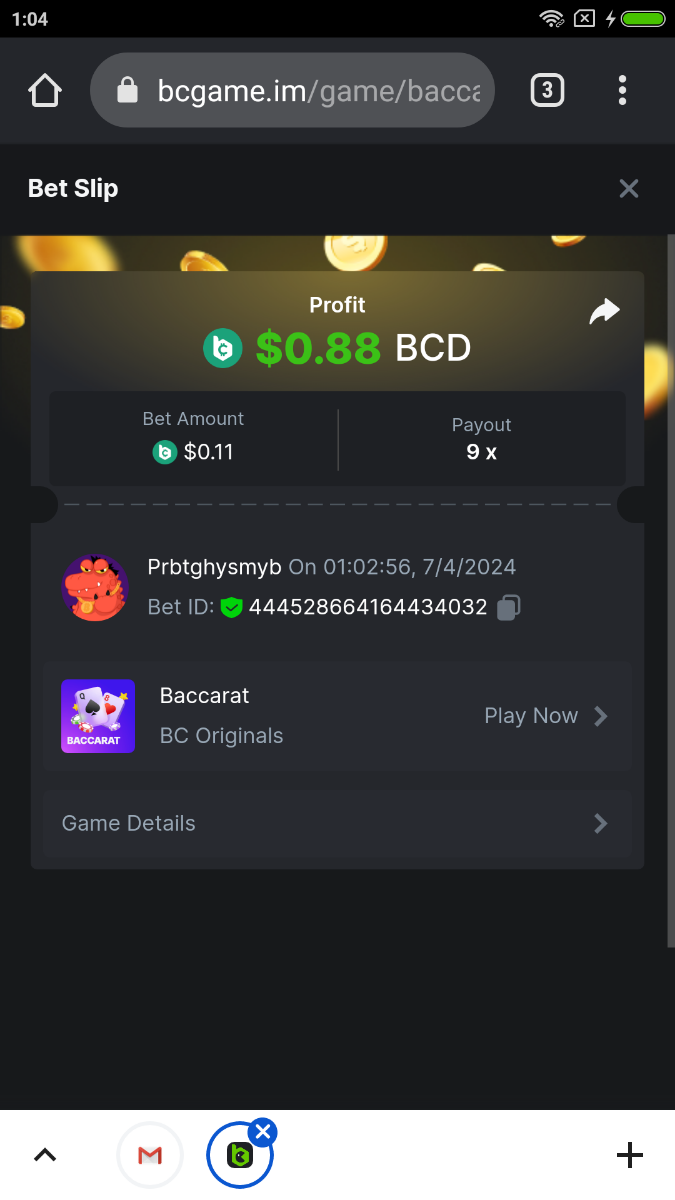Screen dimensions: 675x1200
Task: Close the Bet Slip panel
Action: pyautogui.click(x=628, y=188)
